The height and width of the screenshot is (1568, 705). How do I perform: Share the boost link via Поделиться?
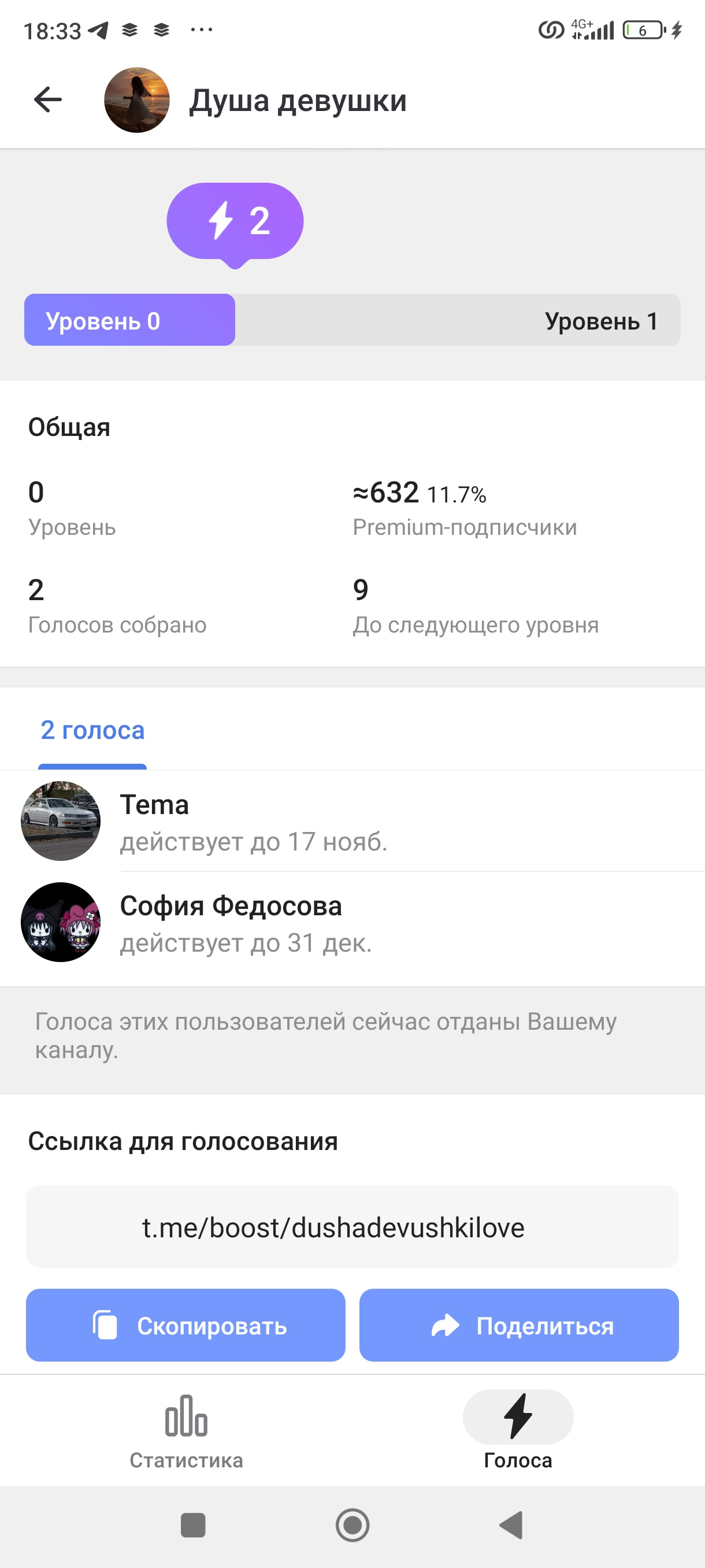518,1325
